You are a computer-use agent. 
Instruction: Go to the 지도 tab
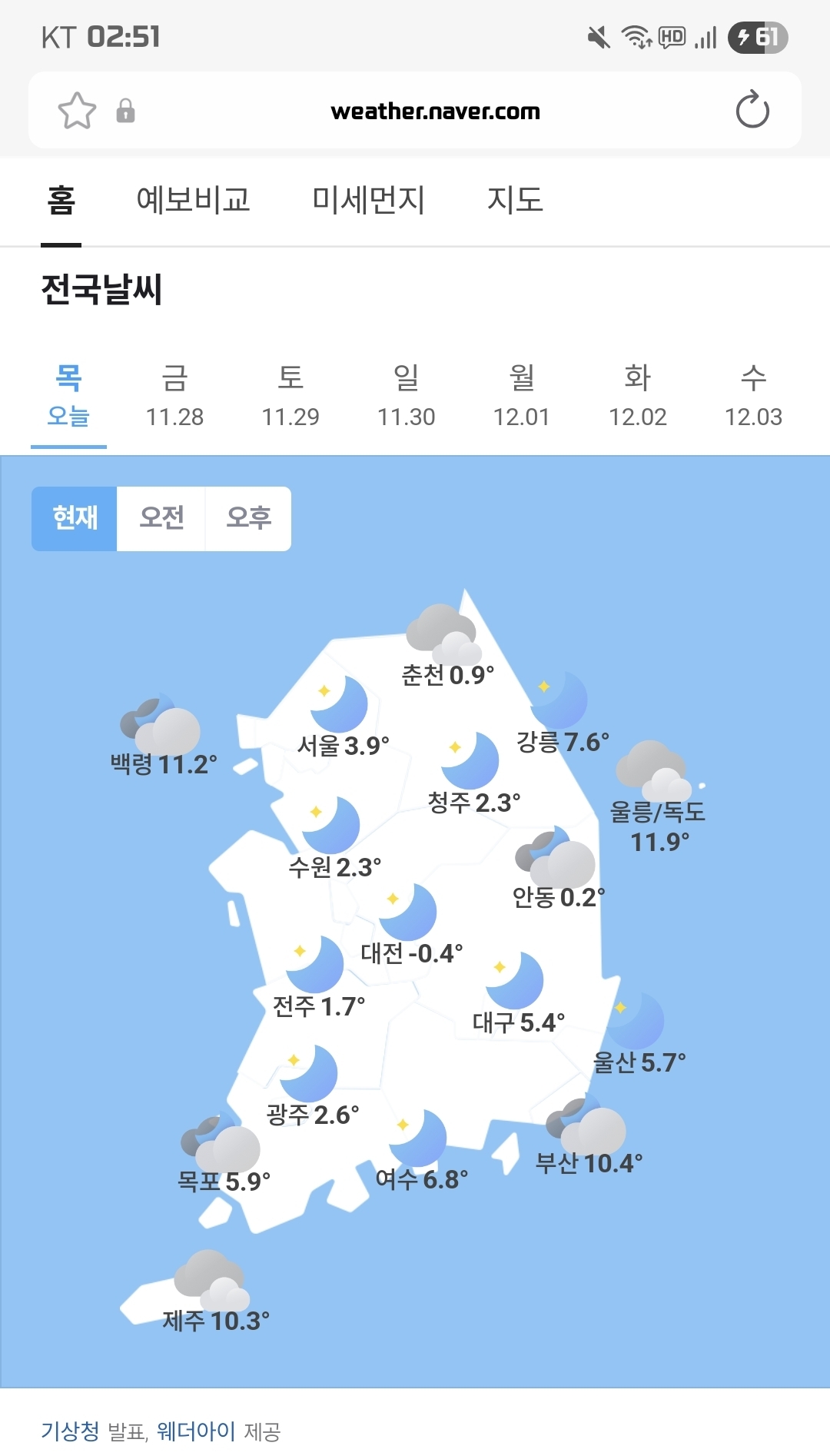point(515,200)
